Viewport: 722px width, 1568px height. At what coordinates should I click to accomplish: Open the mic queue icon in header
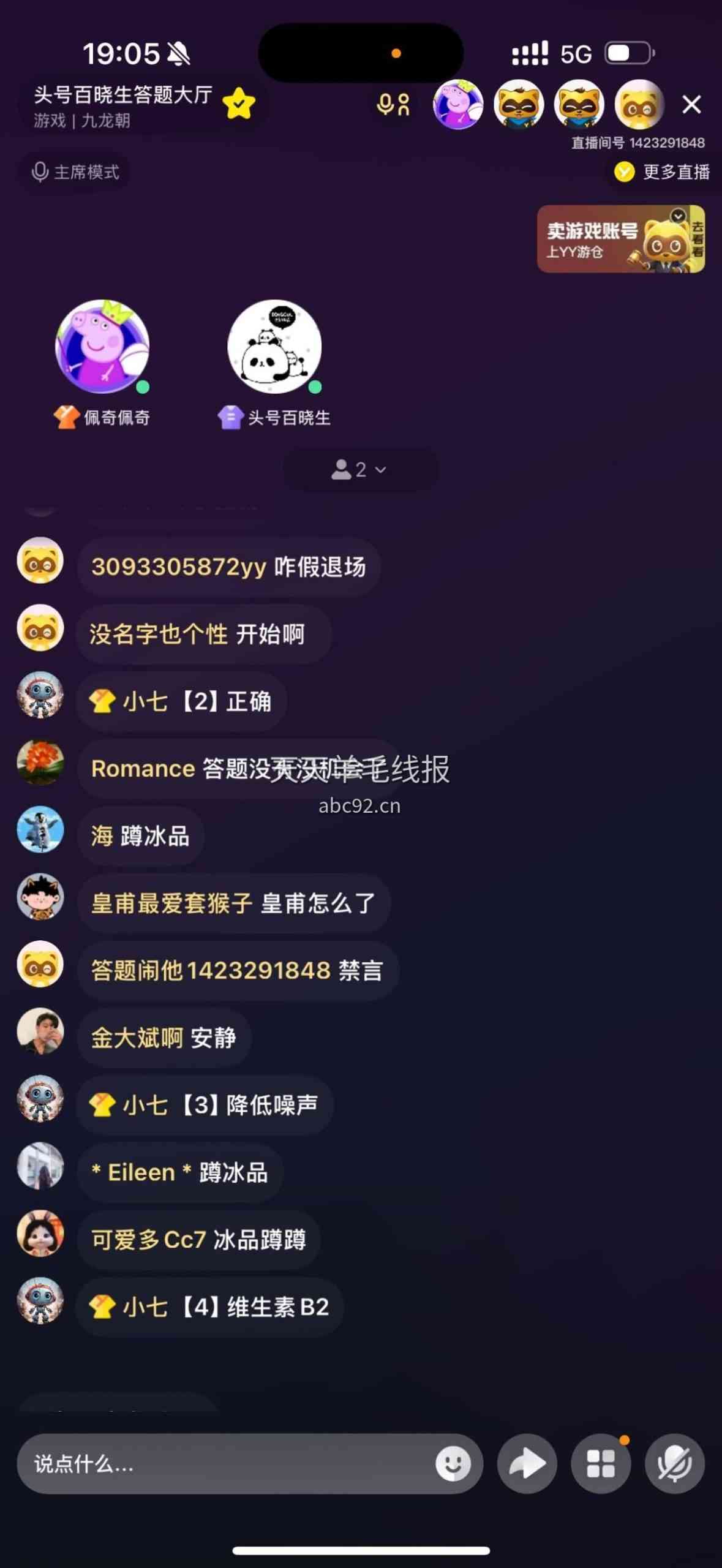tap(393, 105)
